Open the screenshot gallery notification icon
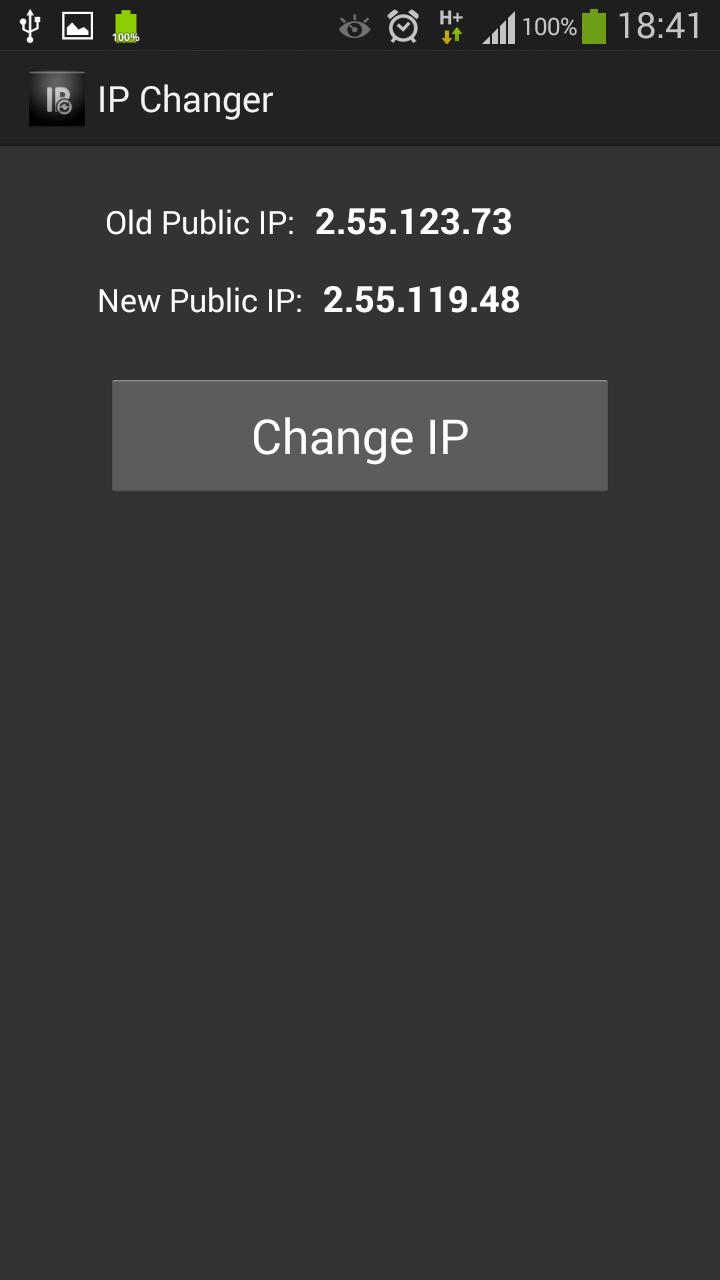Image resolution: width=720 pixels, height=1280 pixels. (76, 25)
